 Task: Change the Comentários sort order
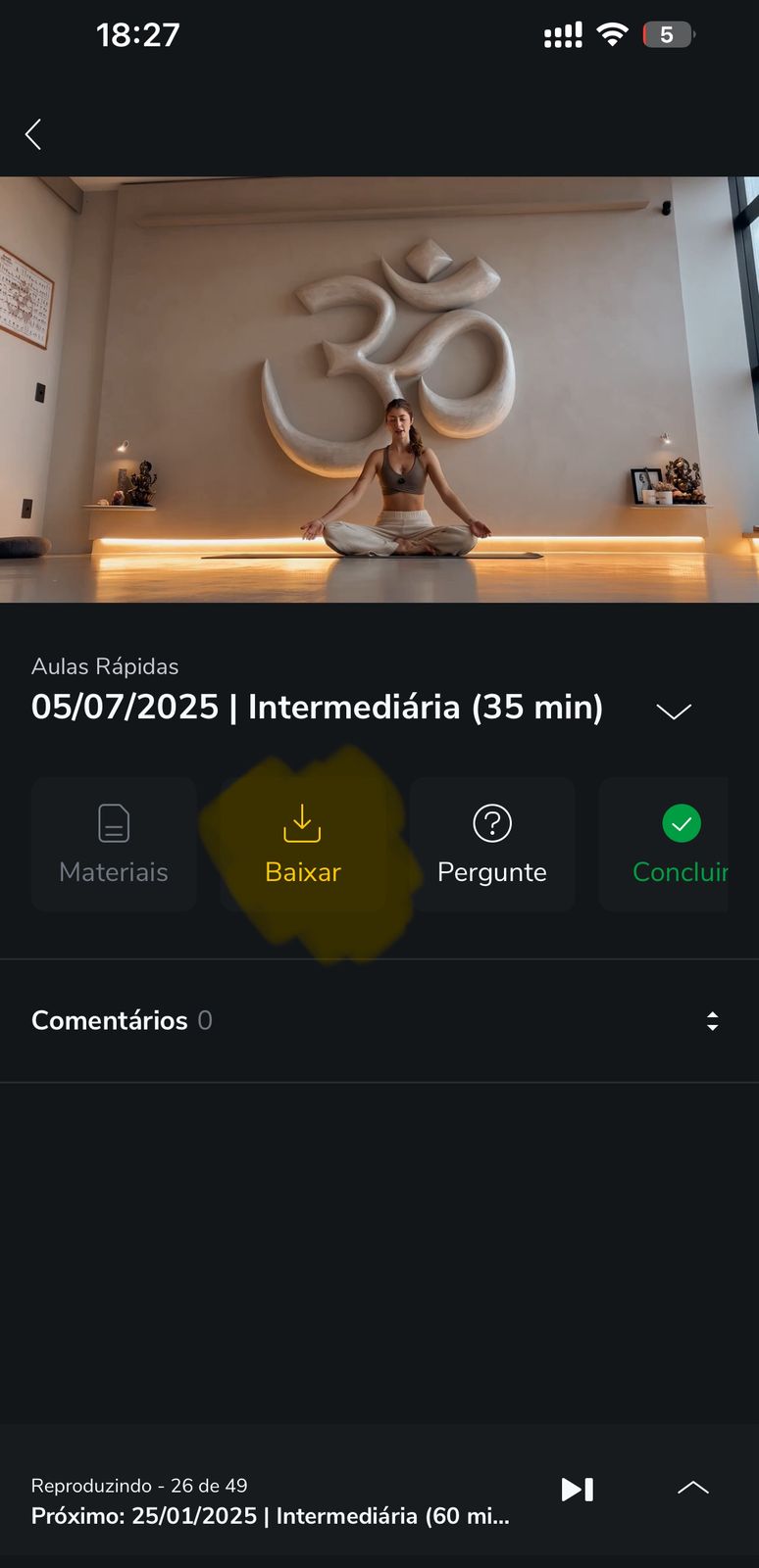tap(713, 1021)
